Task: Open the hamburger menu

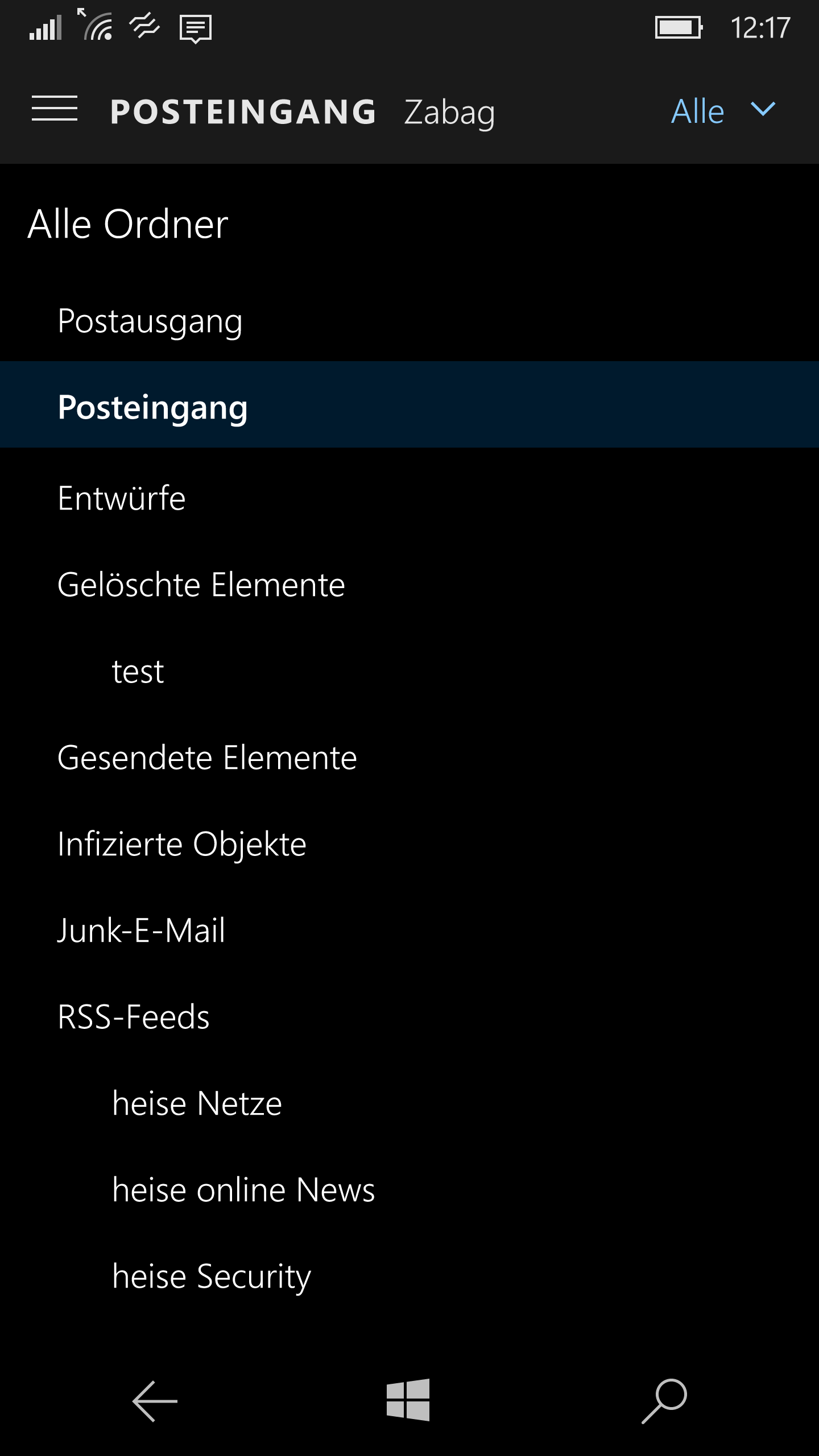Action: tap(55, 109)
